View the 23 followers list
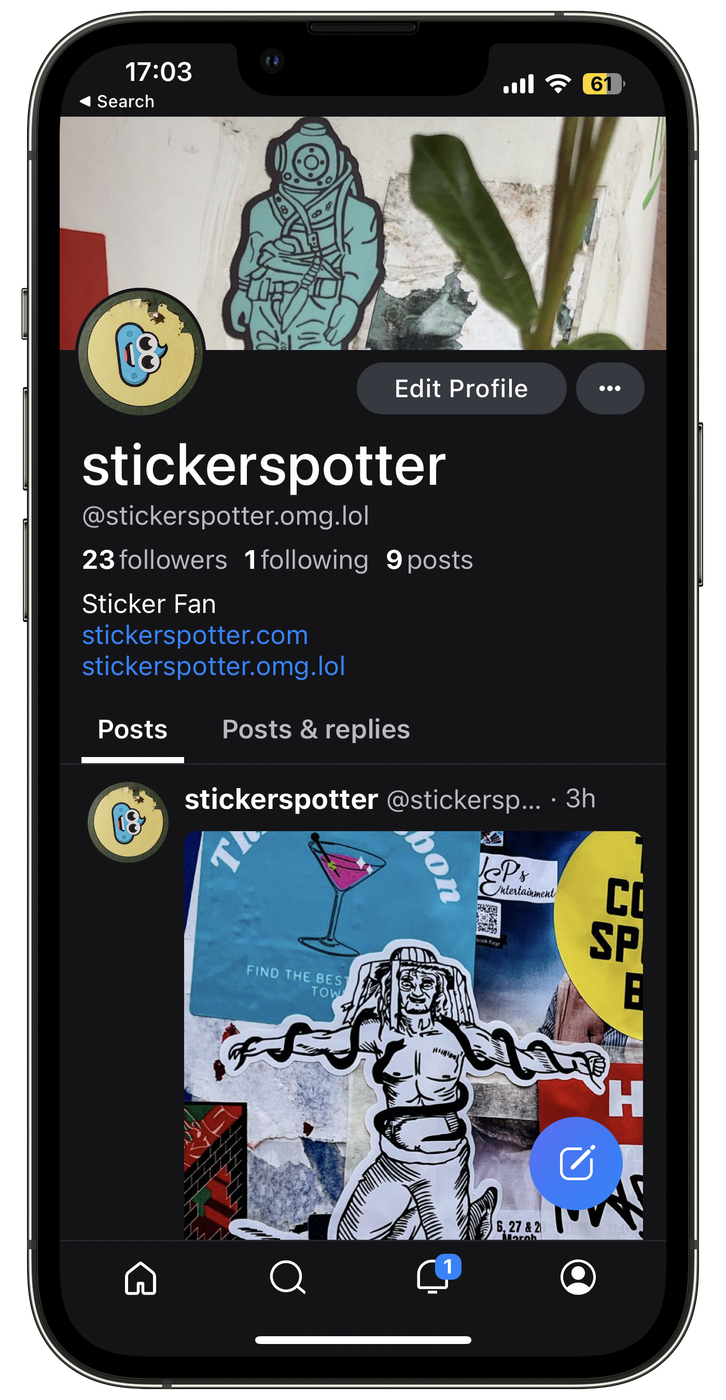 click(x=154, y=560)
